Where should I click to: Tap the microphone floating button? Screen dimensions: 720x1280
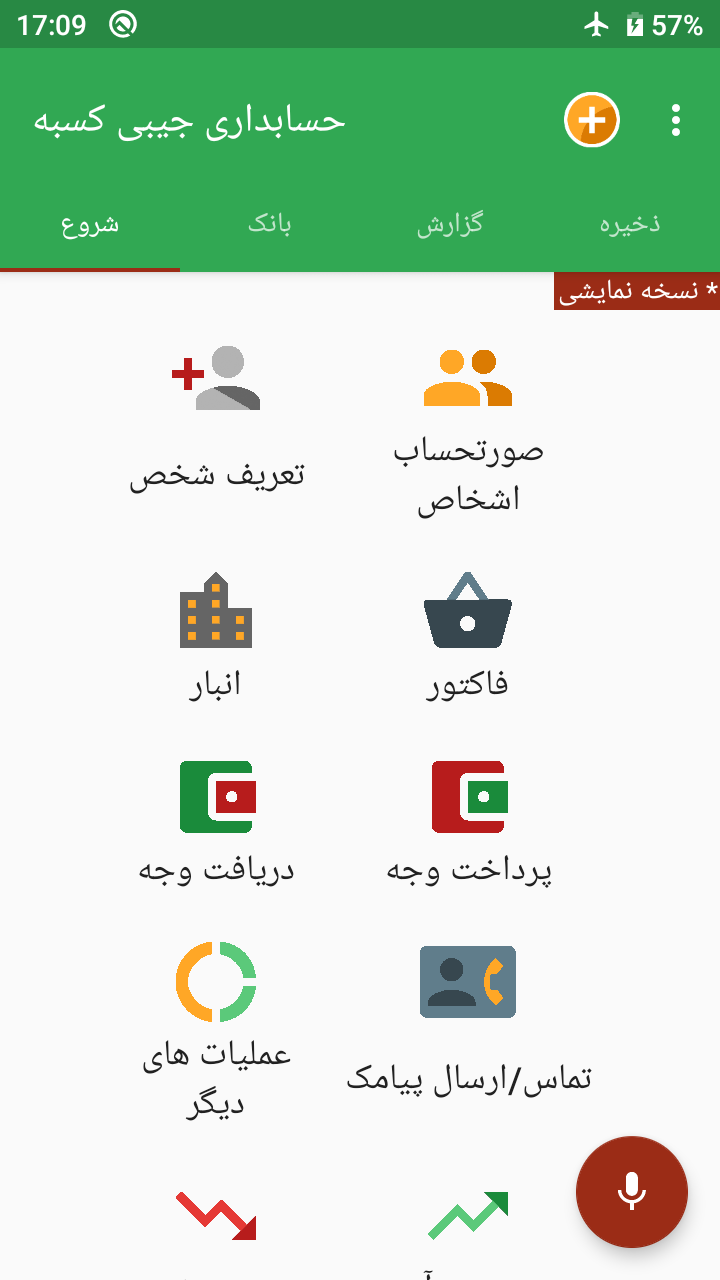[631, 1191]
